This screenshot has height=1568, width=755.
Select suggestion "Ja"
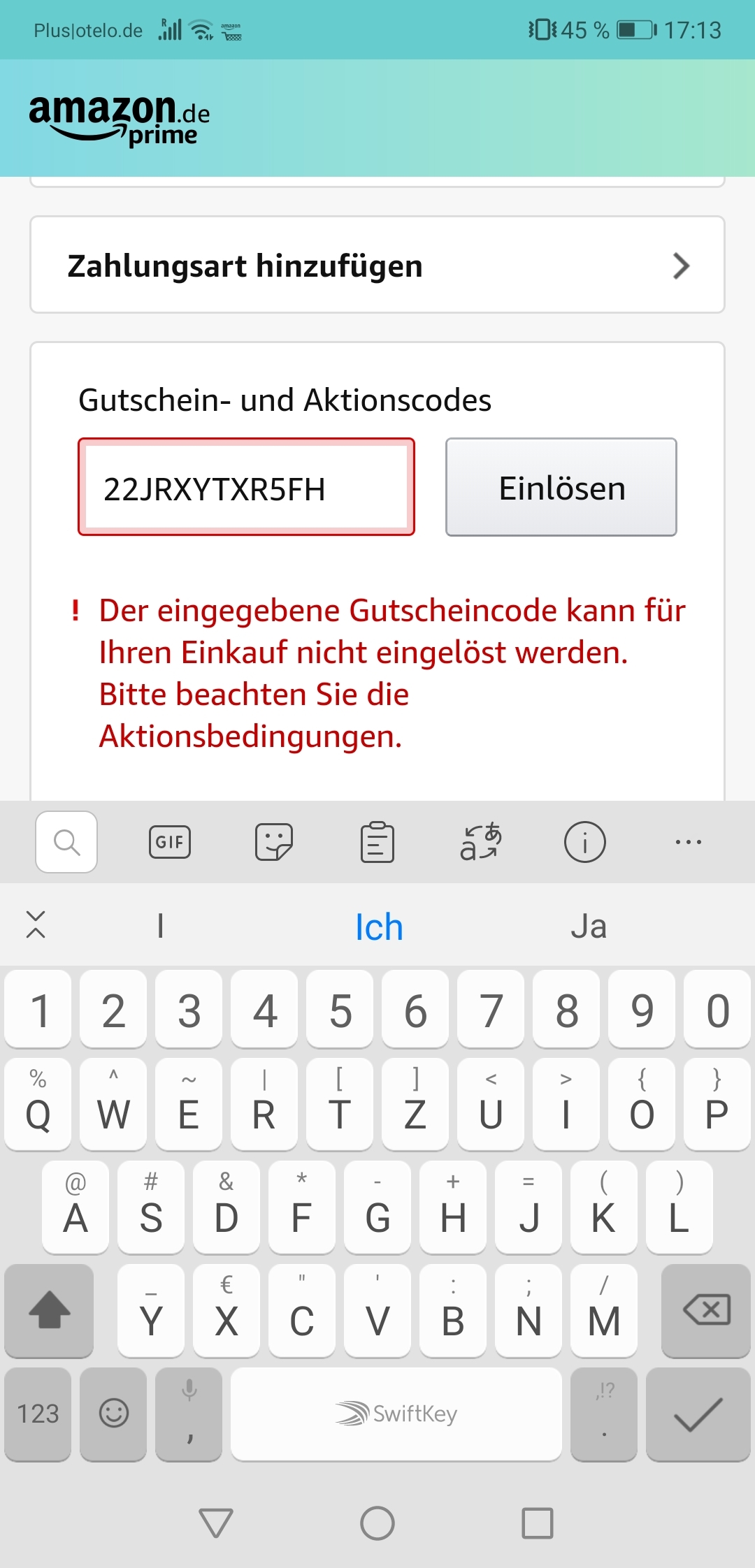589,927
